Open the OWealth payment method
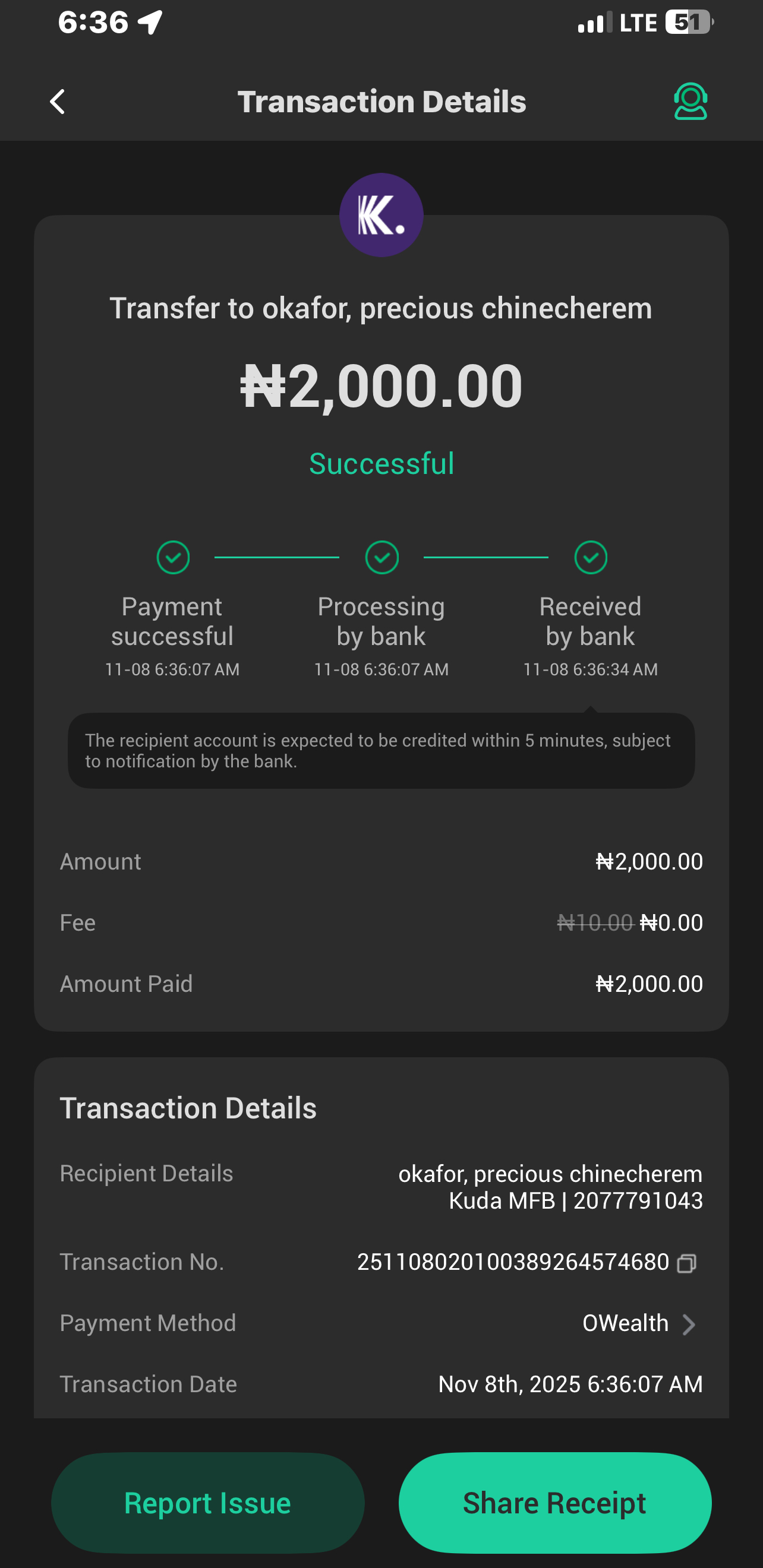The image size is (763, 1568). point(638,1323)
